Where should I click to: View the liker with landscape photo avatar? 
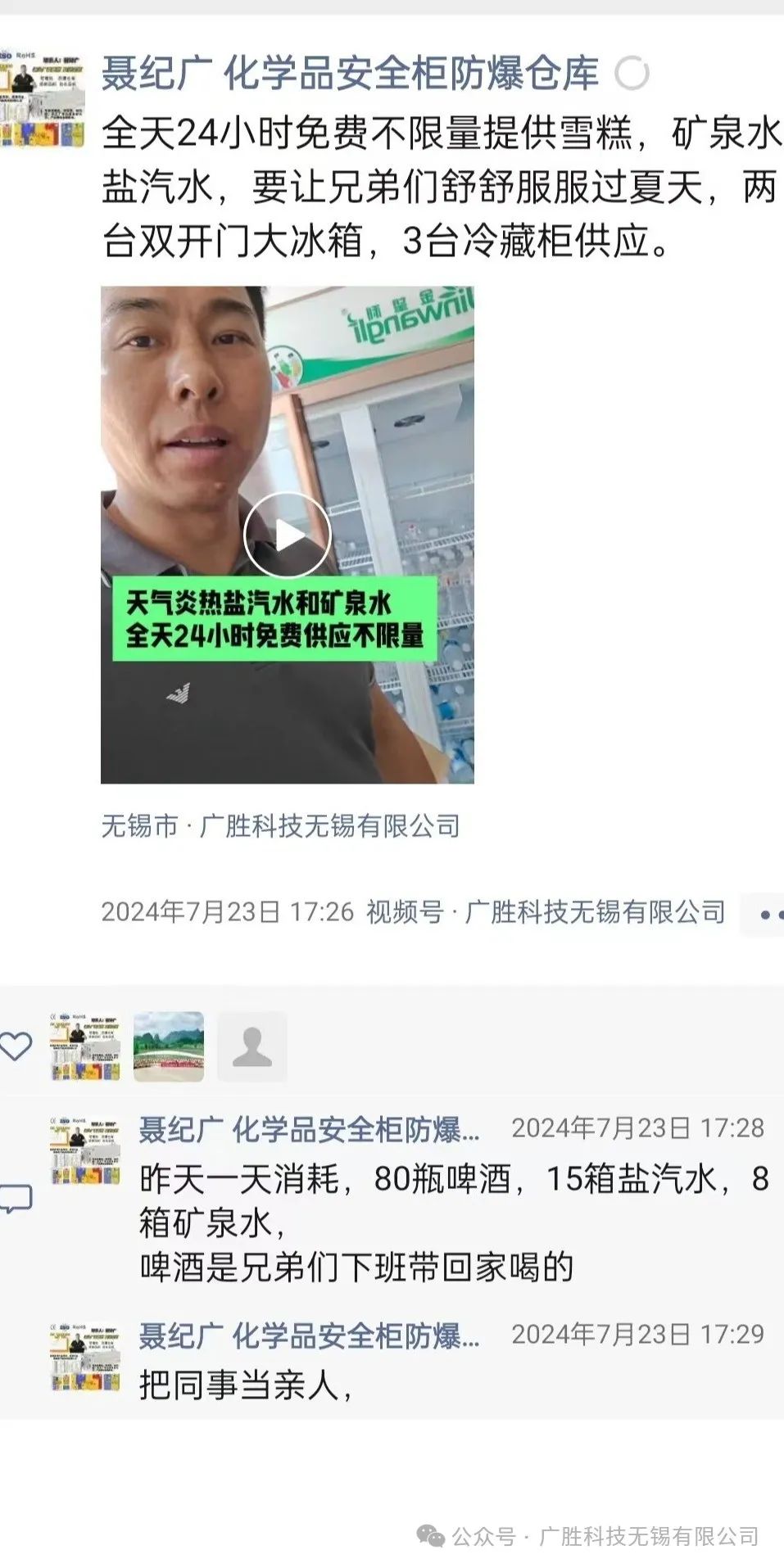tap(168, 1046)
